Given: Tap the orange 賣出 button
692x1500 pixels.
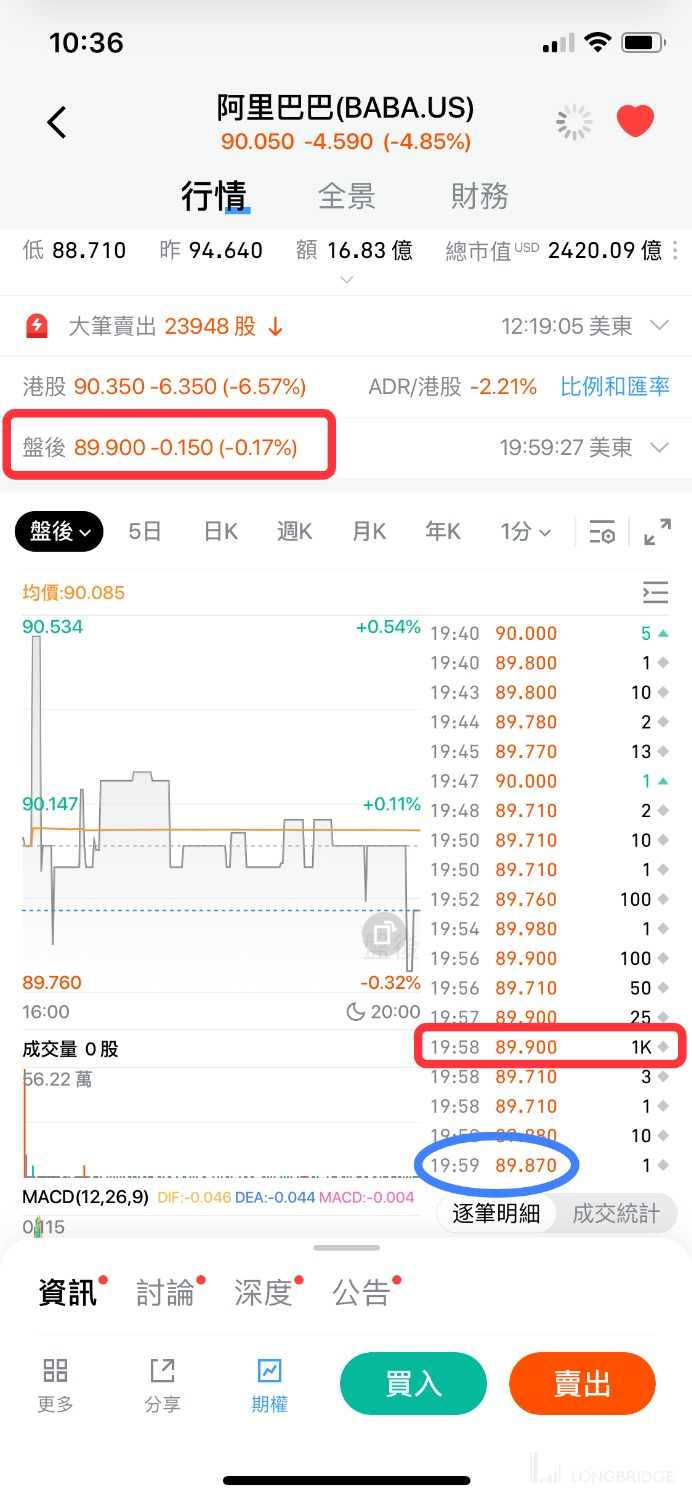Looking at the screenshot, I should tap(582, 1384).
